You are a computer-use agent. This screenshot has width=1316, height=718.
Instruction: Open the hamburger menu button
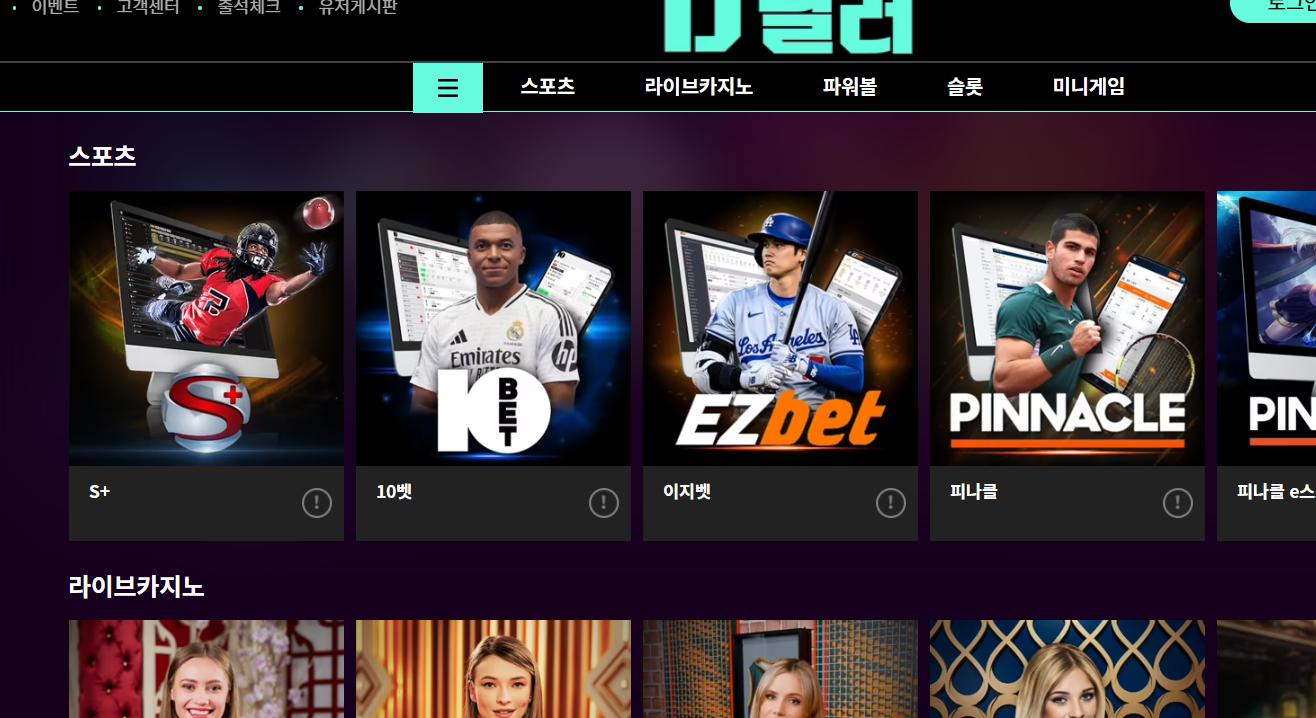(x=447, y=88)
